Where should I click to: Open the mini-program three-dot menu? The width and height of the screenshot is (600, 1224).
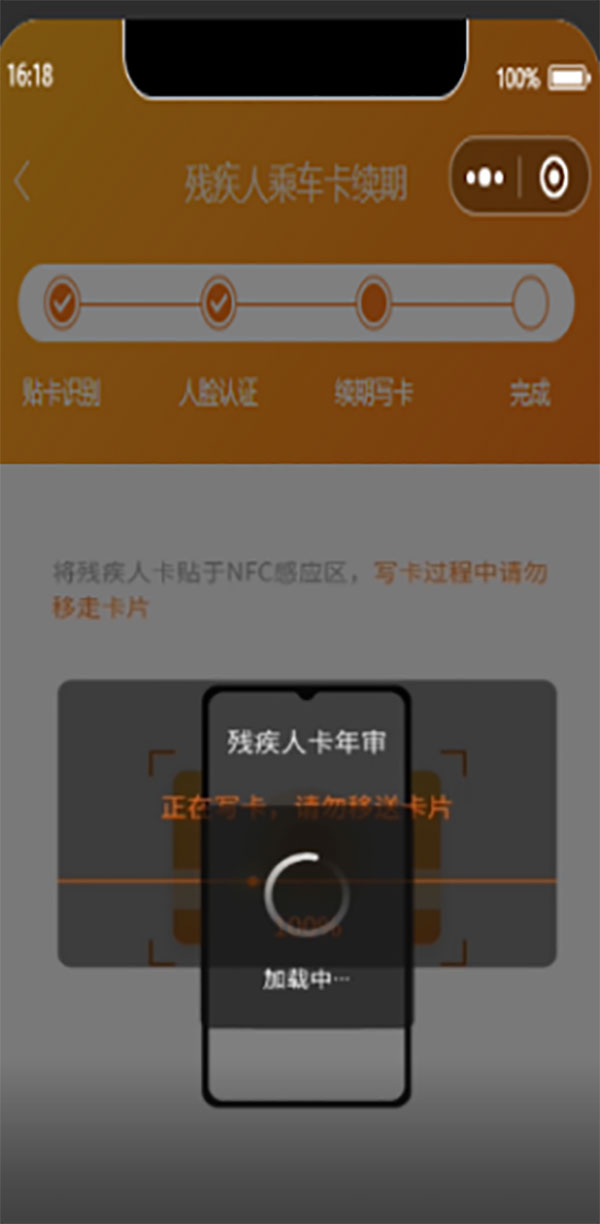tap(486, 178)
